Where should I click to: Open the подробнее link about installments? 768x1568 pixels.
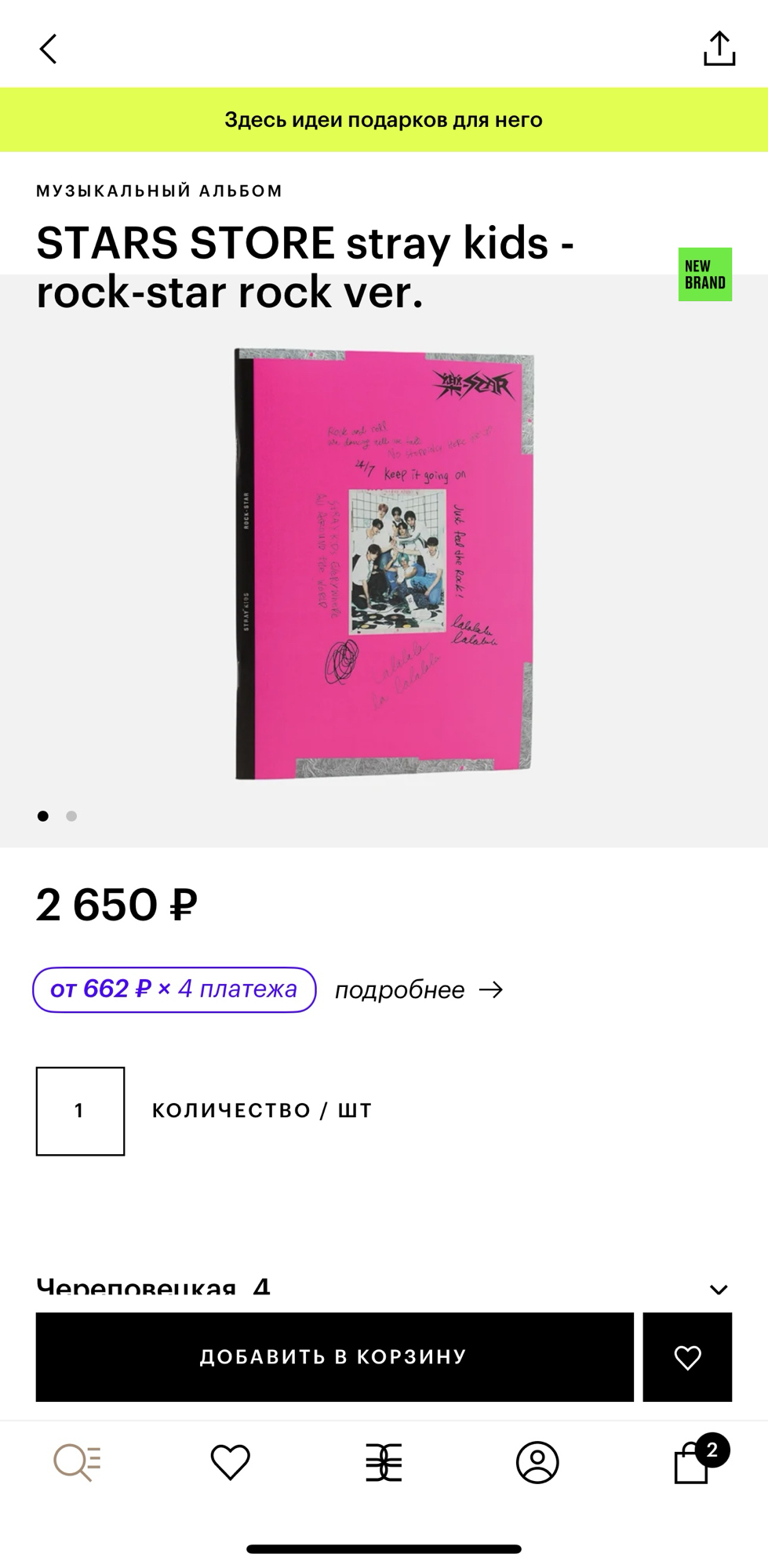(418, 990)
